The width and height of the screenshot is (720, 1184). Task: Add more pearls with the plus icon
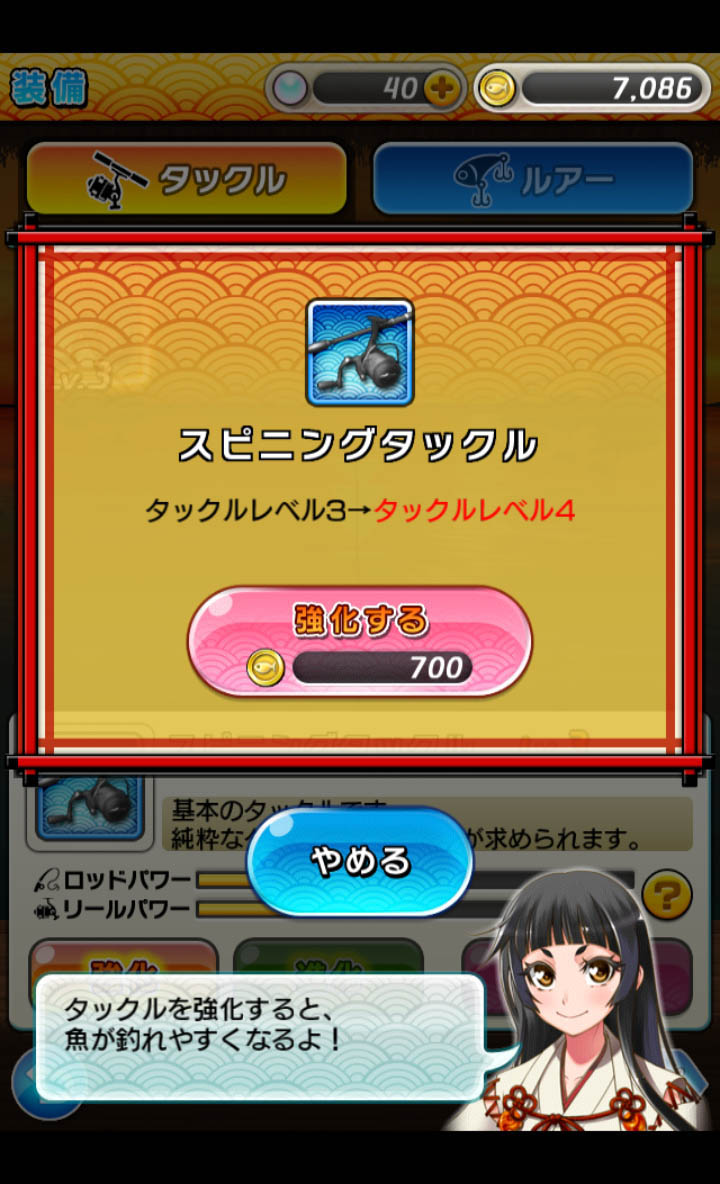[x=441, y=90]
